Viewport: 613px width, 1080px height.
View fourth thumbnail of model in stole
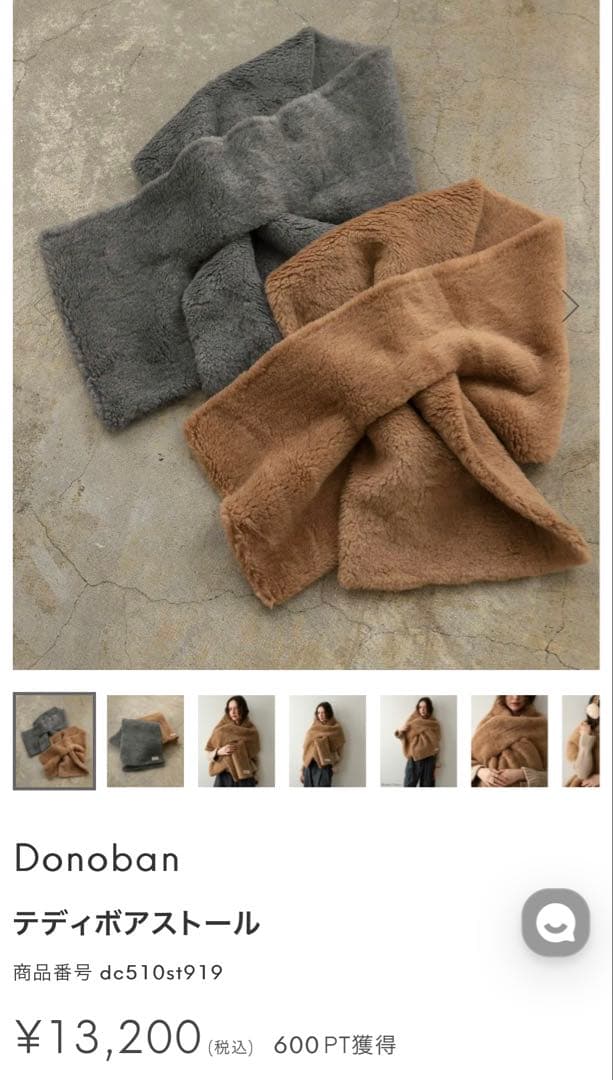click(327, 741)
